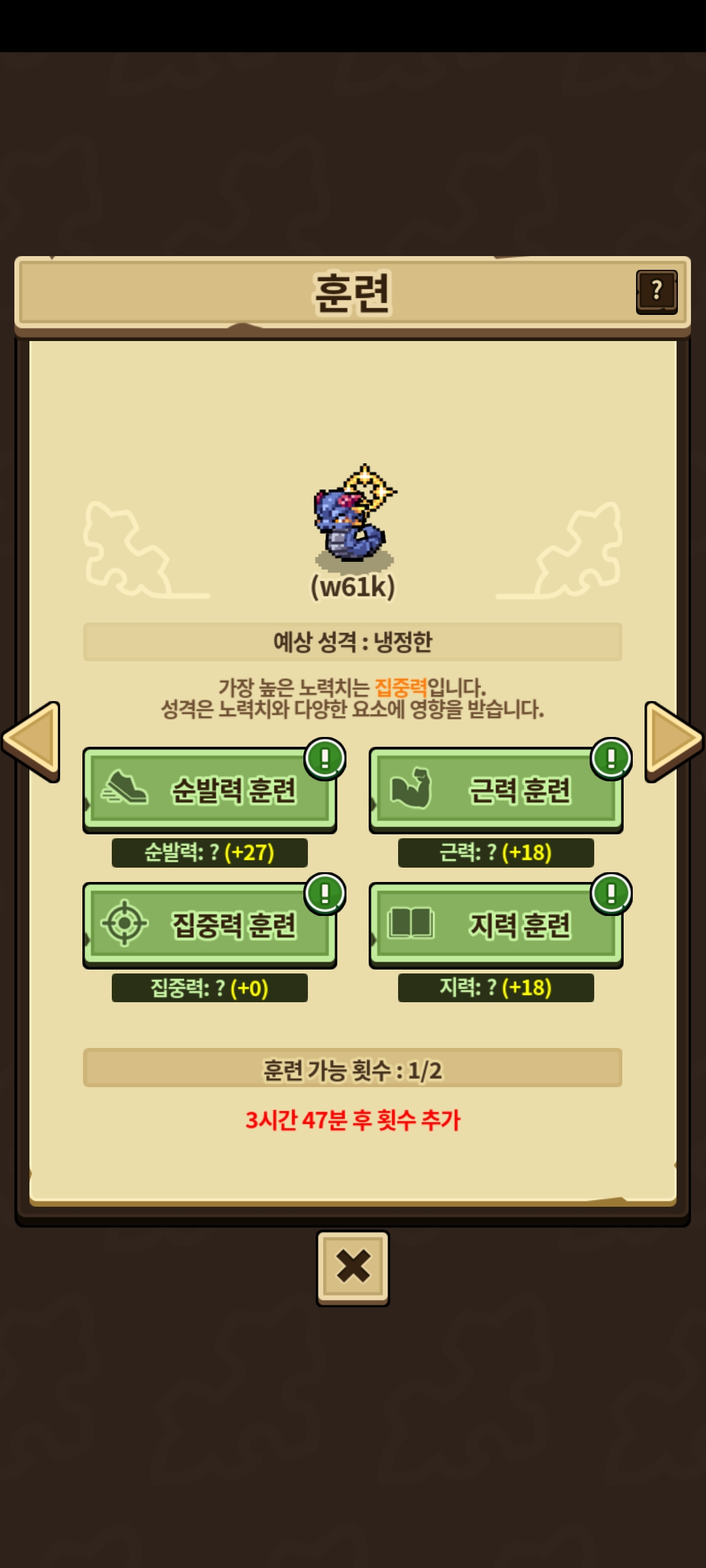This screenshot has height=1568, width=706.
Task: Start 순발력 훈련 (agility training)
Action: pos(210,790)
